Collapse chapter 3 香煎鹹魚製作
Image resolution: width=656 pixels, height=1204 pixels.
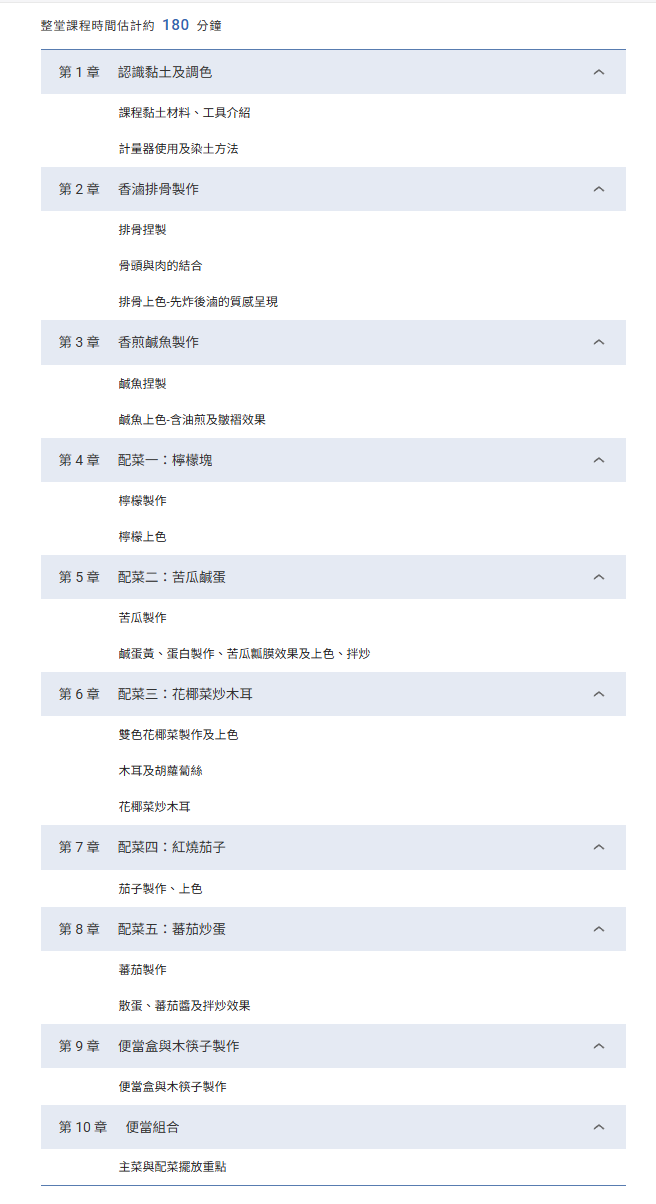point(599,342)
